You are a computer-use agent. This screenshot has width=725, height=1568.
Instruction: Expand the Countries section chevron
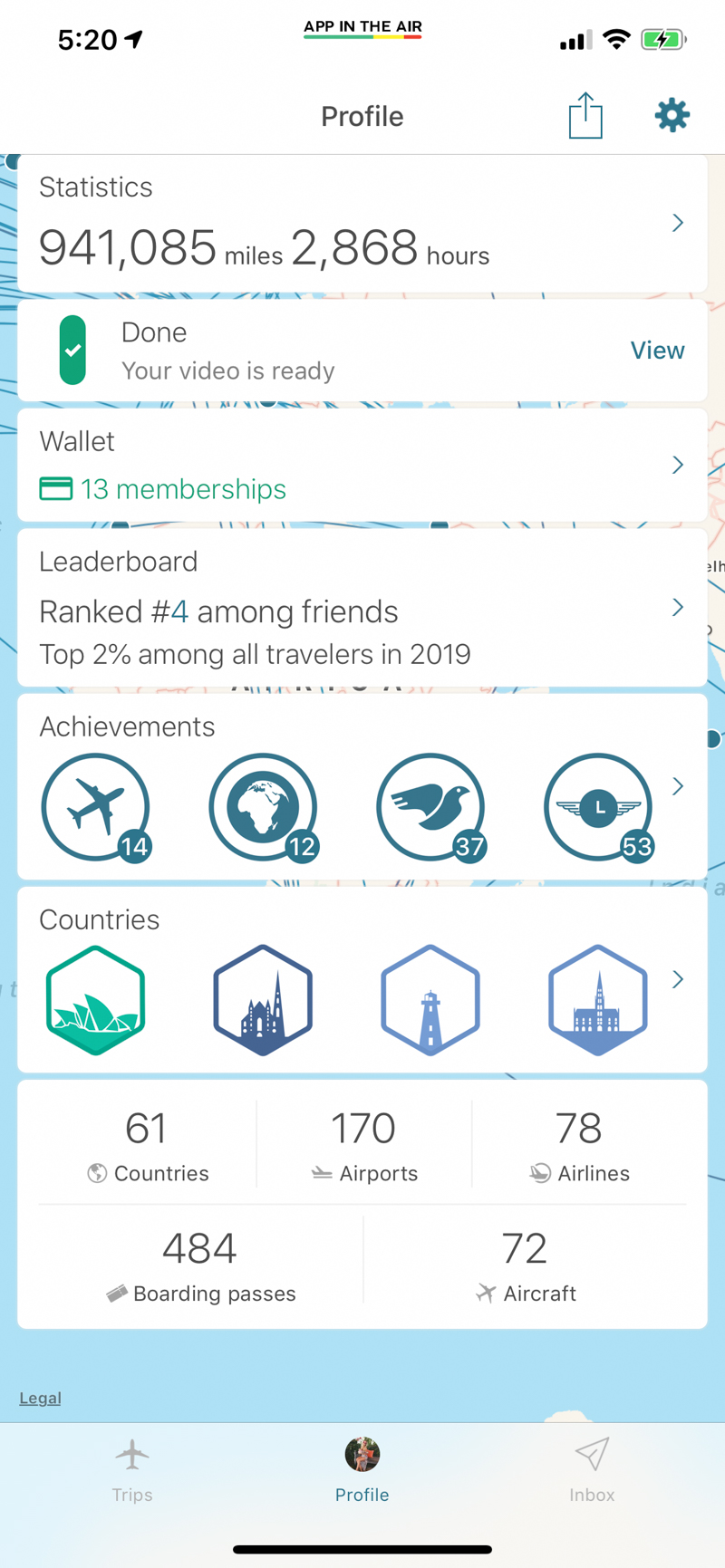point(677,979)
